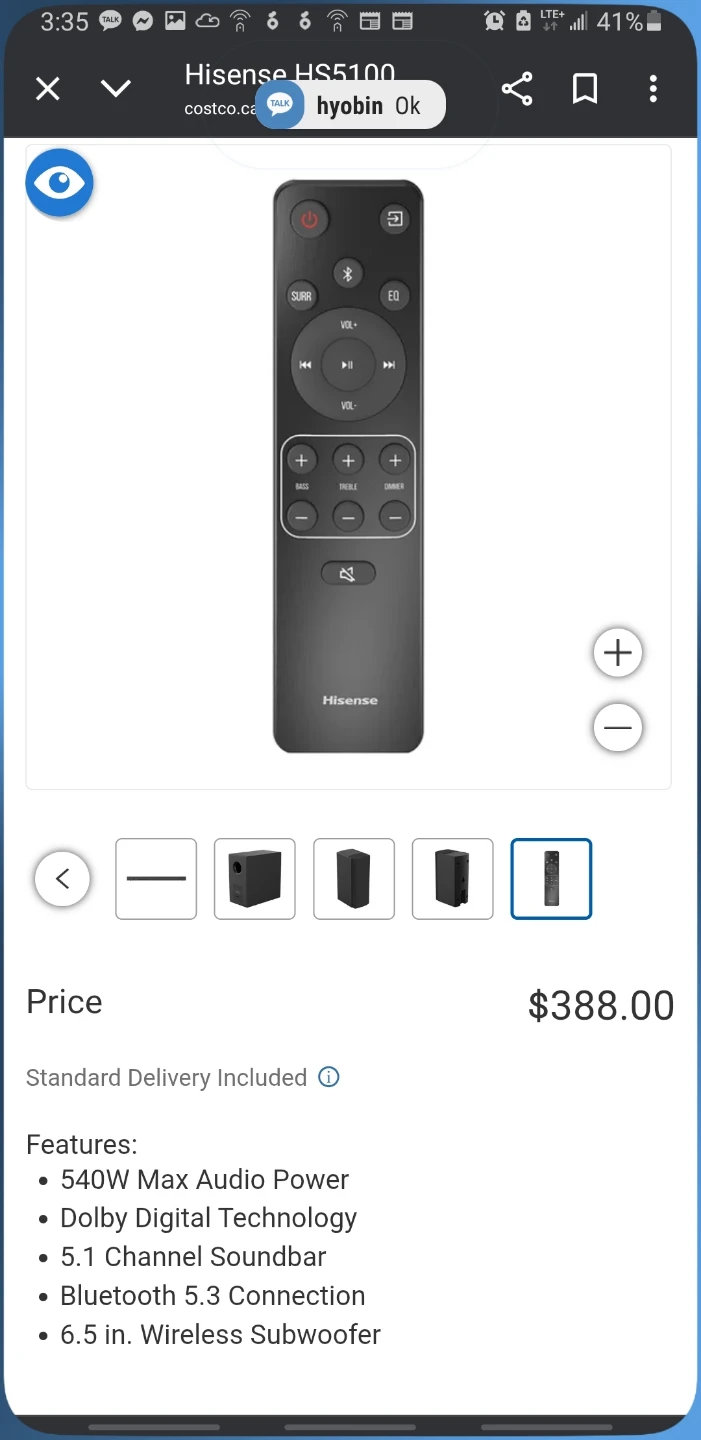Open Standard Delivery Included info icon
This screenshot has width=701, height=1440.
tap(328, 1077)
